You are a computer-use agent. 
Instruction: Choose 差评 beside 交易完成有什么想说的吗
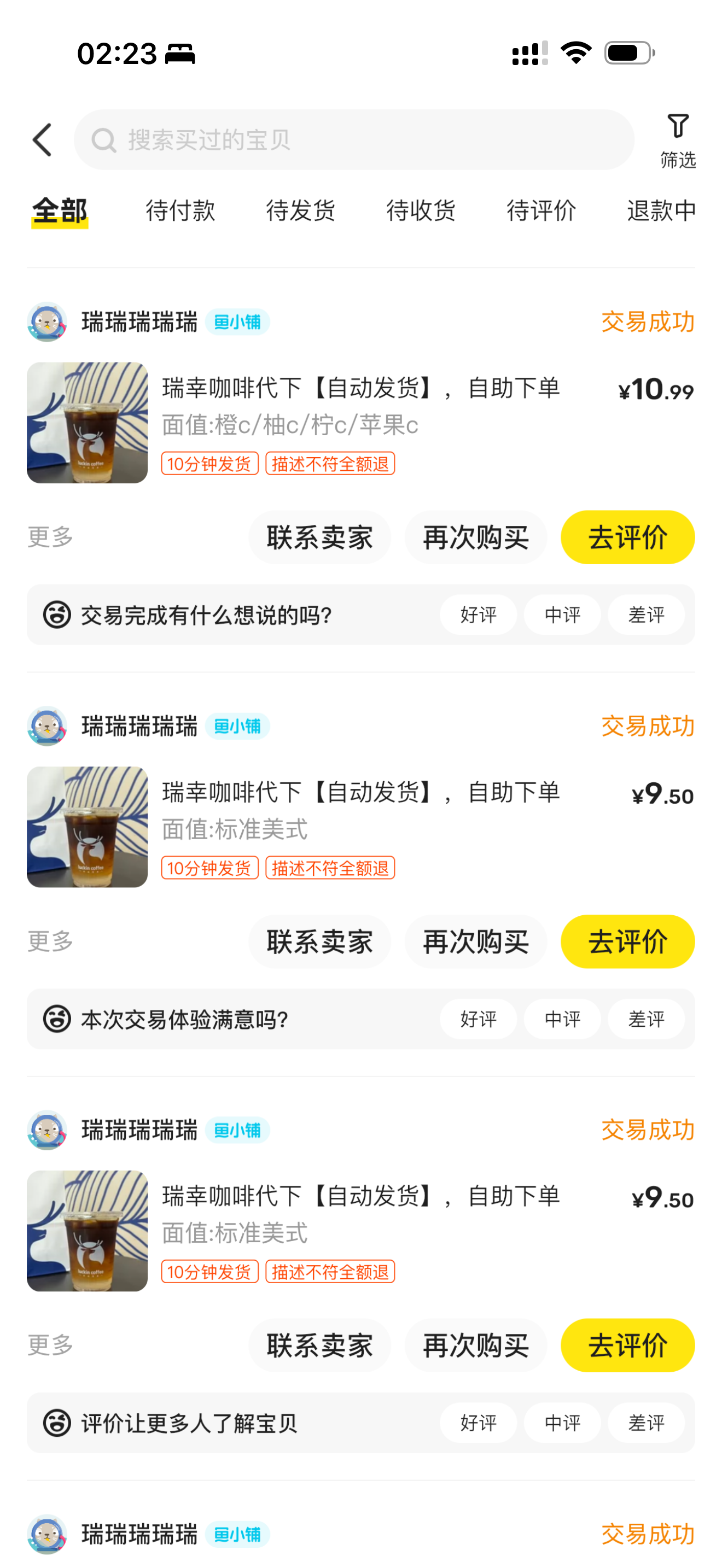pos(646,615)
